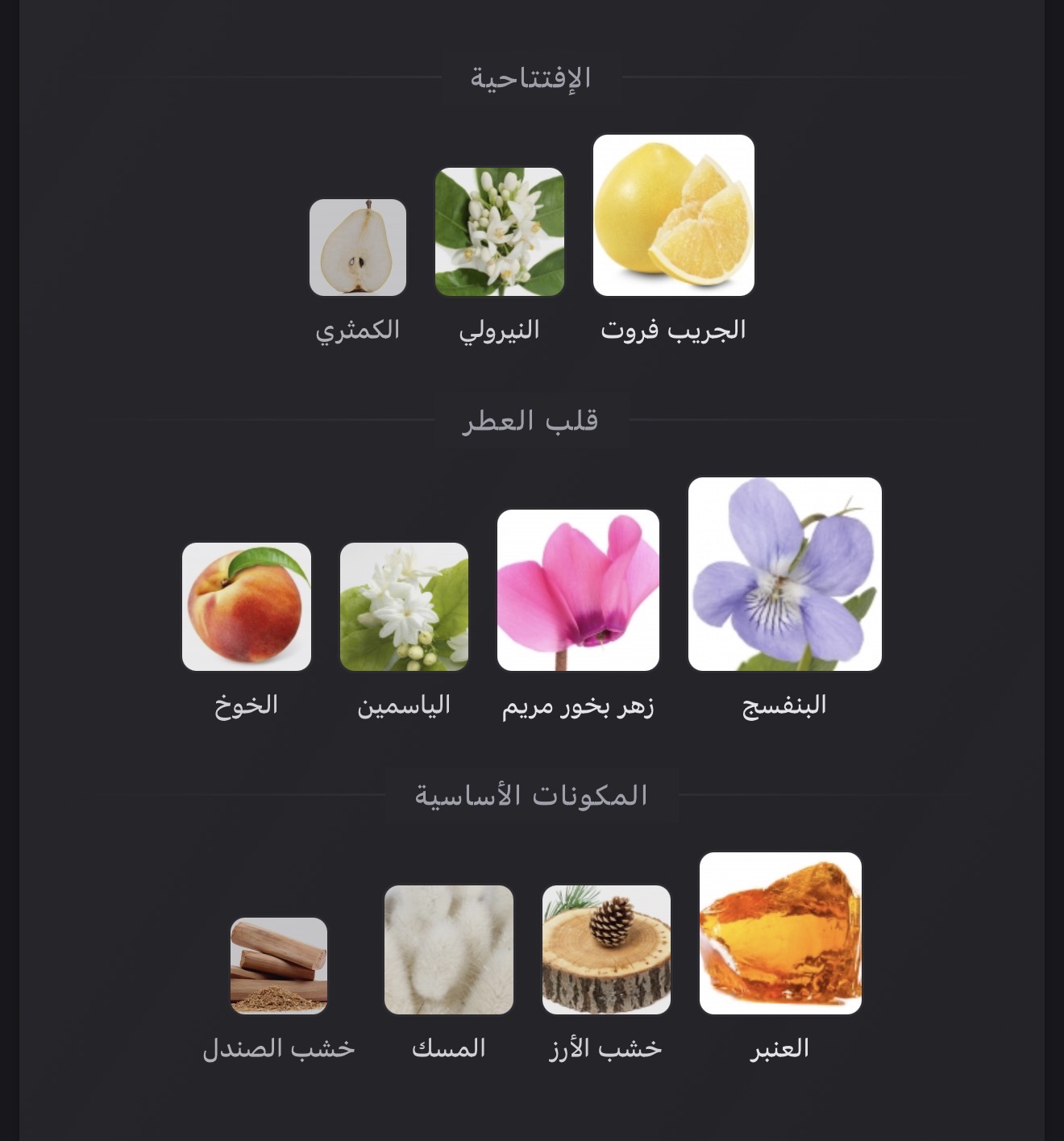Open the grapefruit note الجريب فروت
1064x1141 pixels.
pos(673,215)
